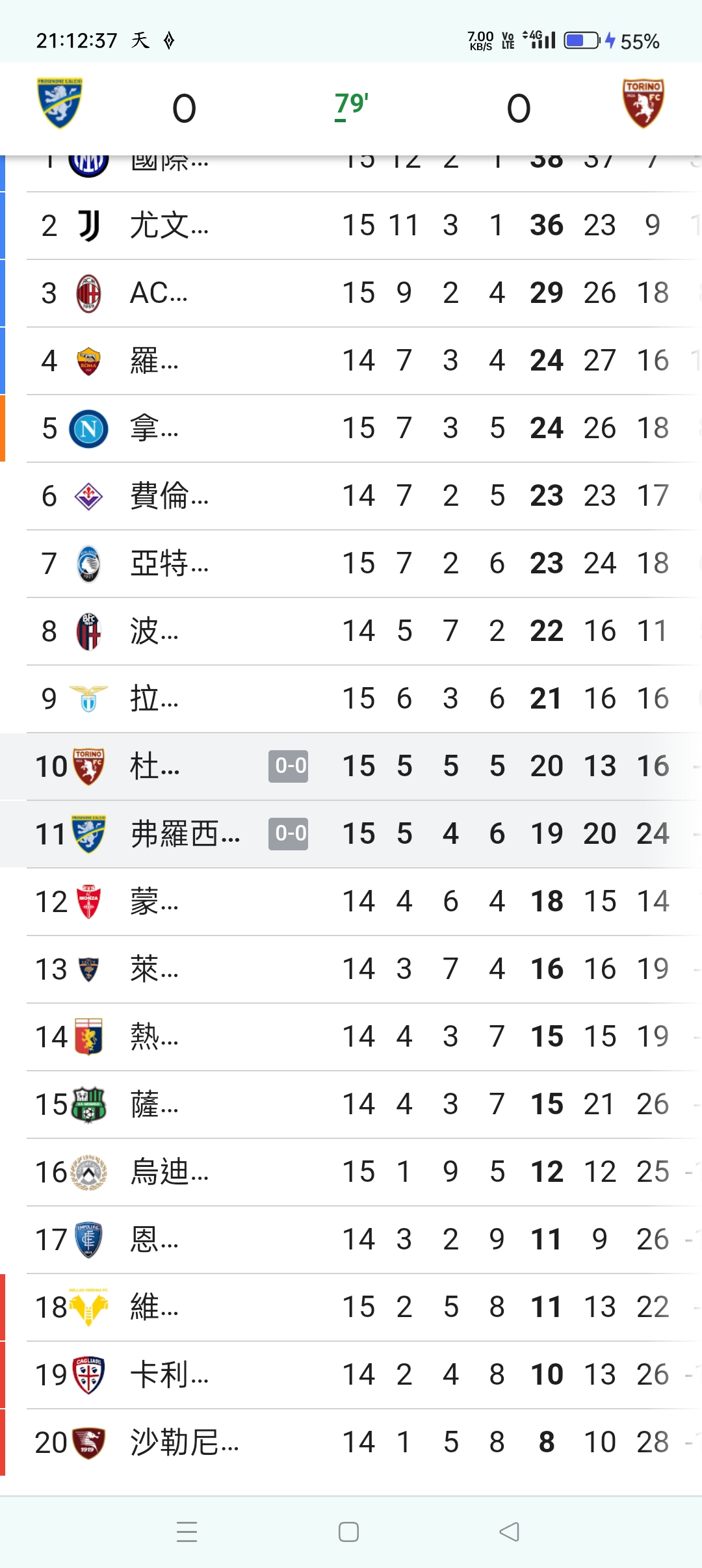Tap the Fiorentina row ranked 6th
Viewport: 702px width, 1568px height.
pos(351,496)
